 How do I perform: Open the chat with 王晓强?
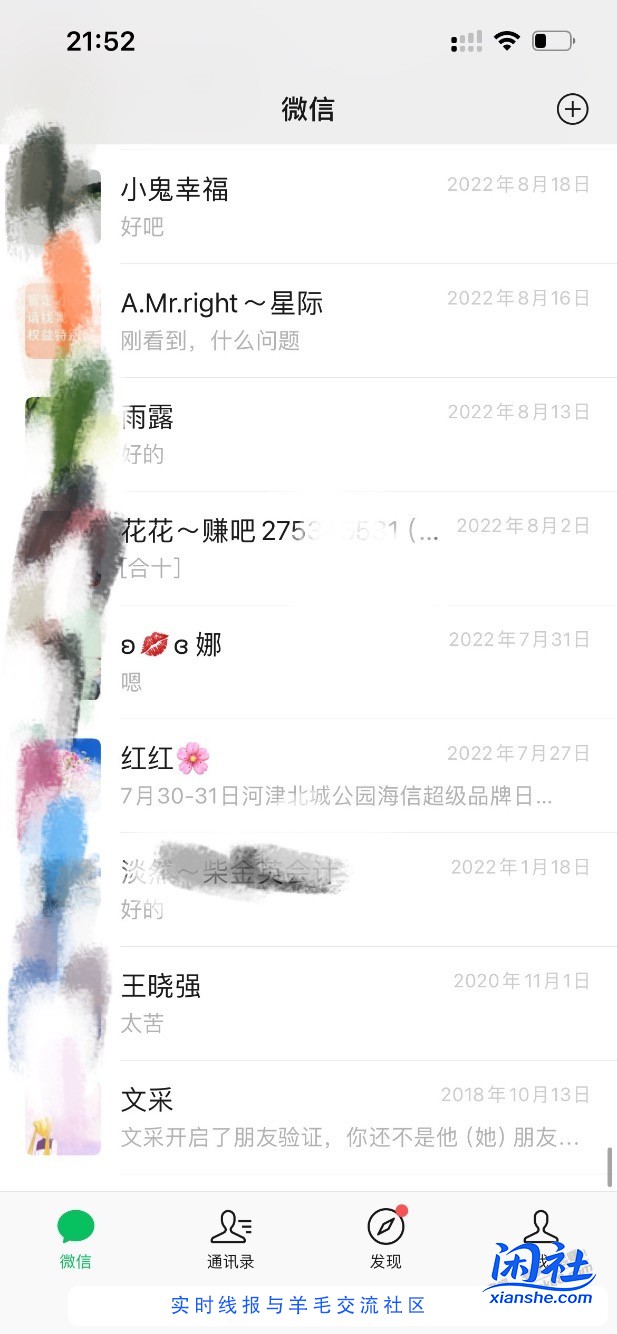pos(340,1003)
